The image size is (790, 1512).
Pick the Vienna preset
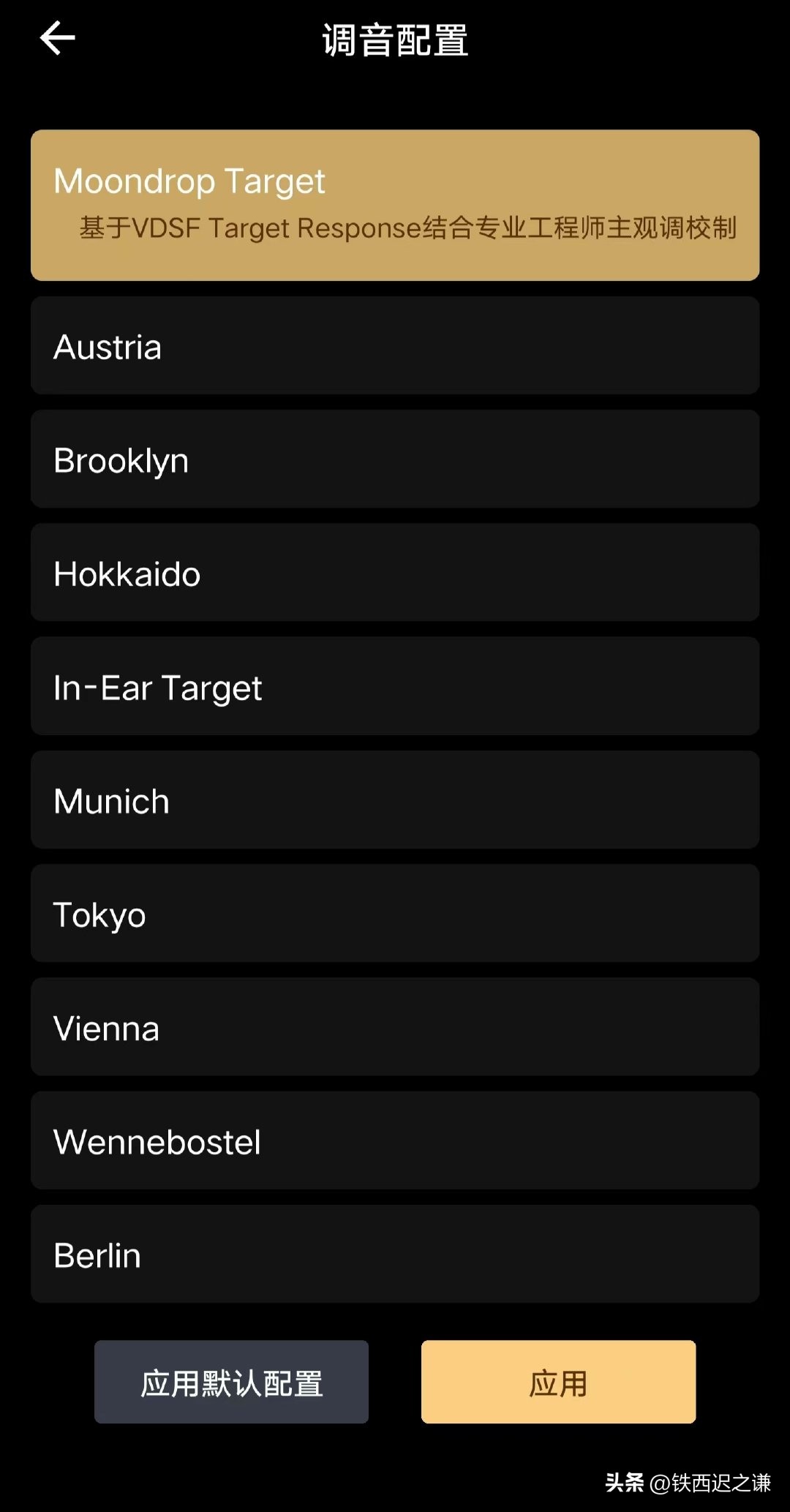(395, 1027)
